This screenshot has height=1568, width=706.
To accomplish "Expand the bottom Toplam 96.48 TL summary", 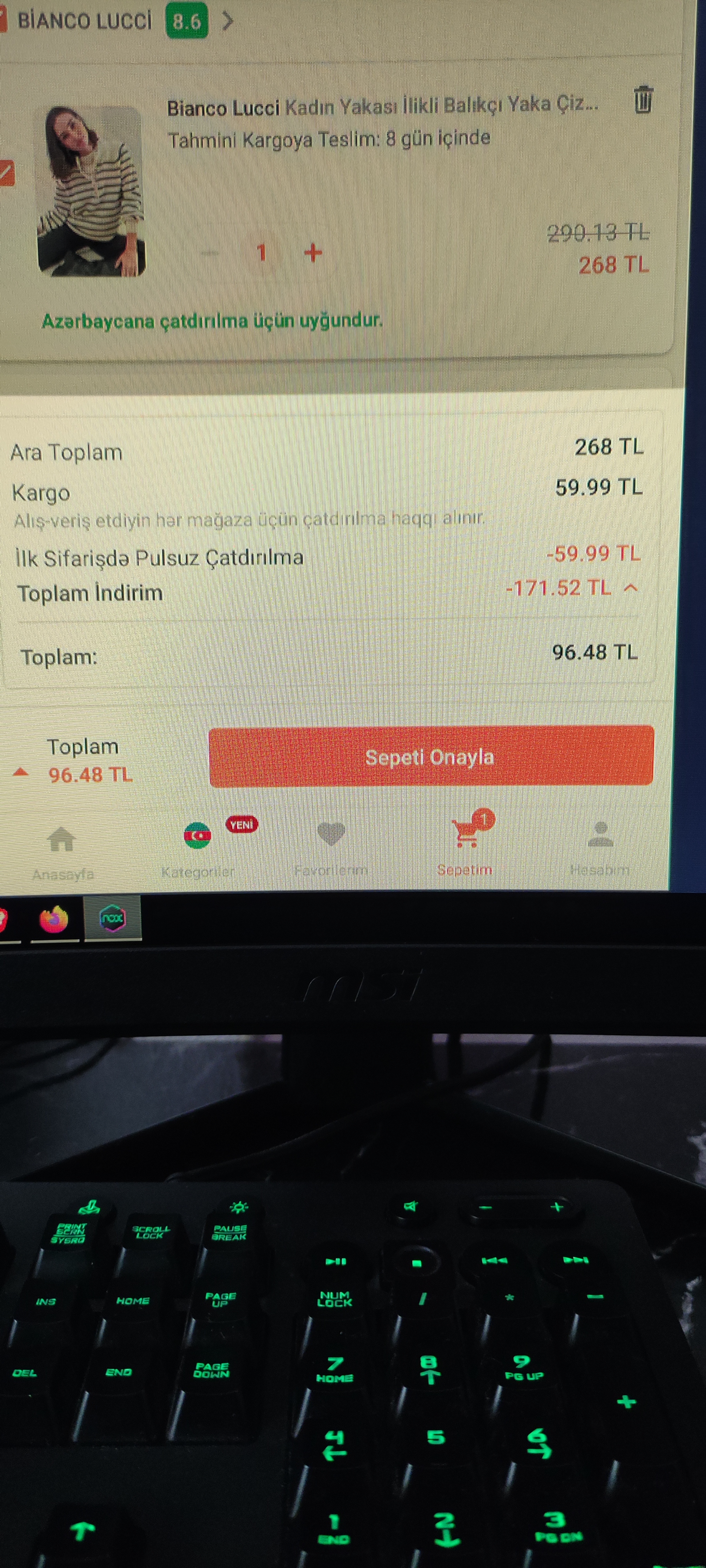I will point(21,772).
